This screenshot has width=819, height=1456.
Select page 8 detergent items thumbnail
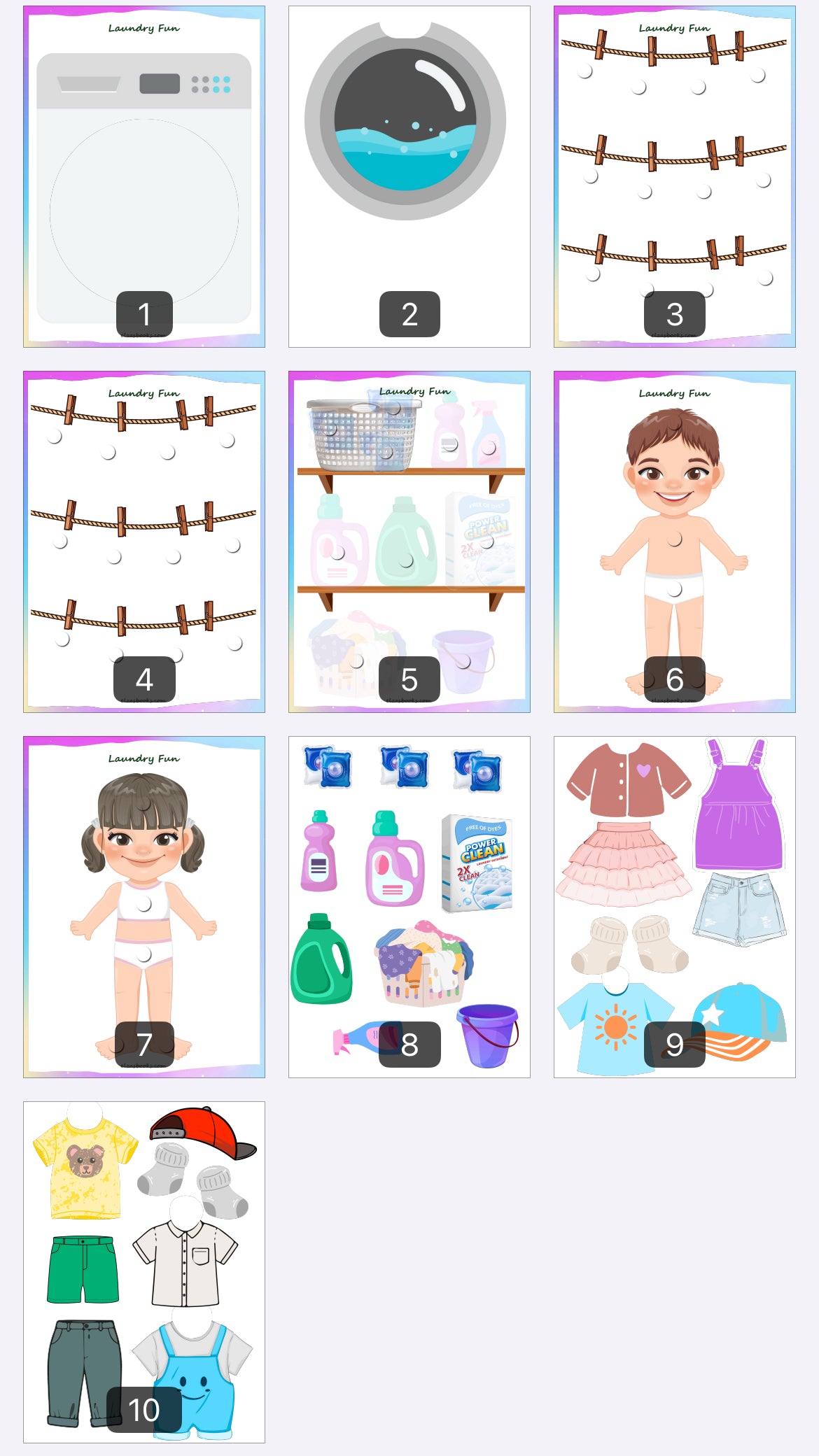(409, 907)
